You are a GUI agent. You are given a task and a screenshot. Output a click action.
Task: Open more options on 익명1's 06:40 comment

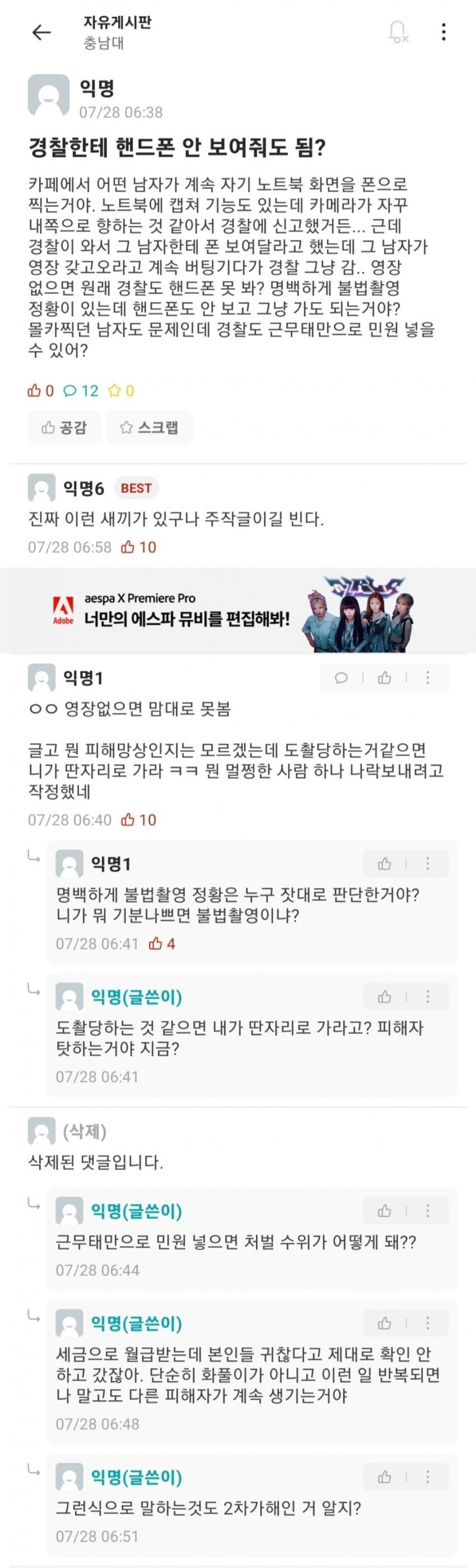(x=427, y=677)
